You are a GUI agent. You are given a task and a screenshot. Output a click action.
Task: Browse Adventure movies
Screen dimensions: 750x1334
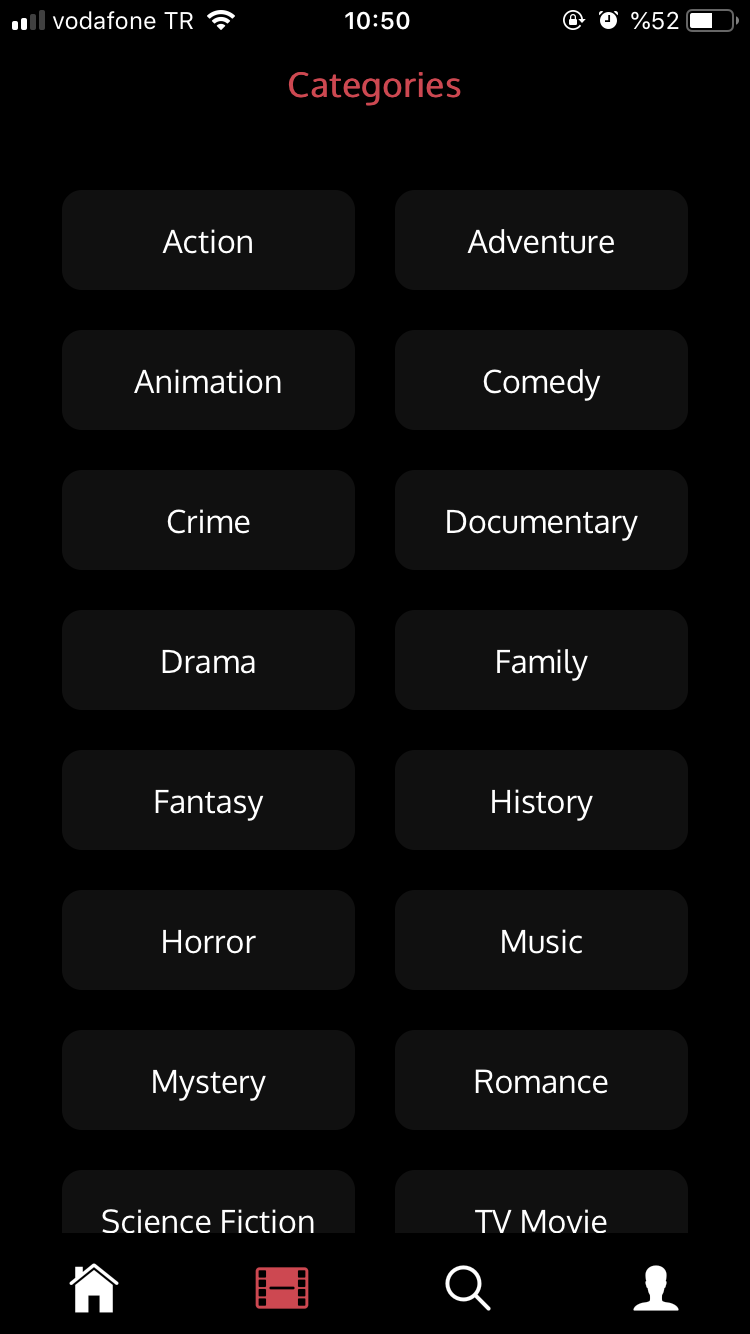[x=541, y=241]
